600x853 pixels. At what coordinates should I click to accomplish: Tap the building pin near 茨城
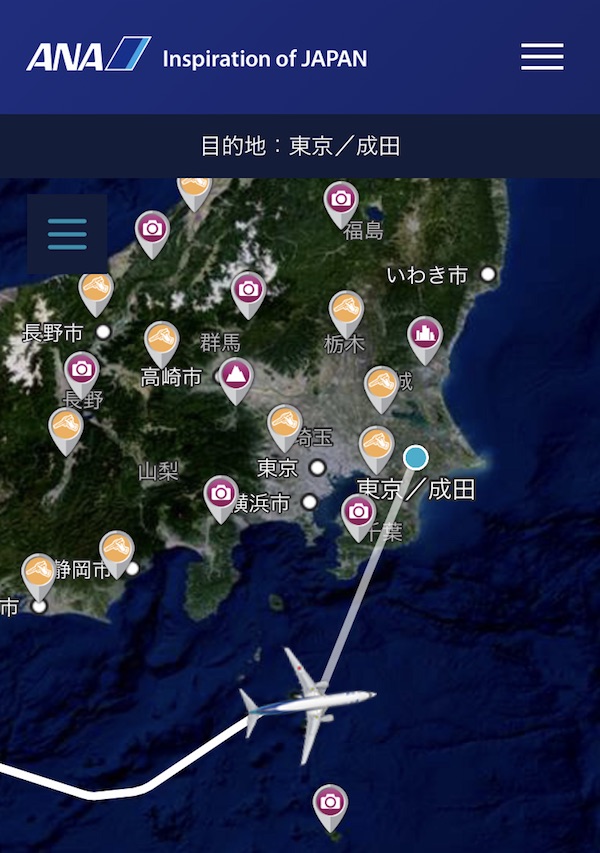(425, 336)
